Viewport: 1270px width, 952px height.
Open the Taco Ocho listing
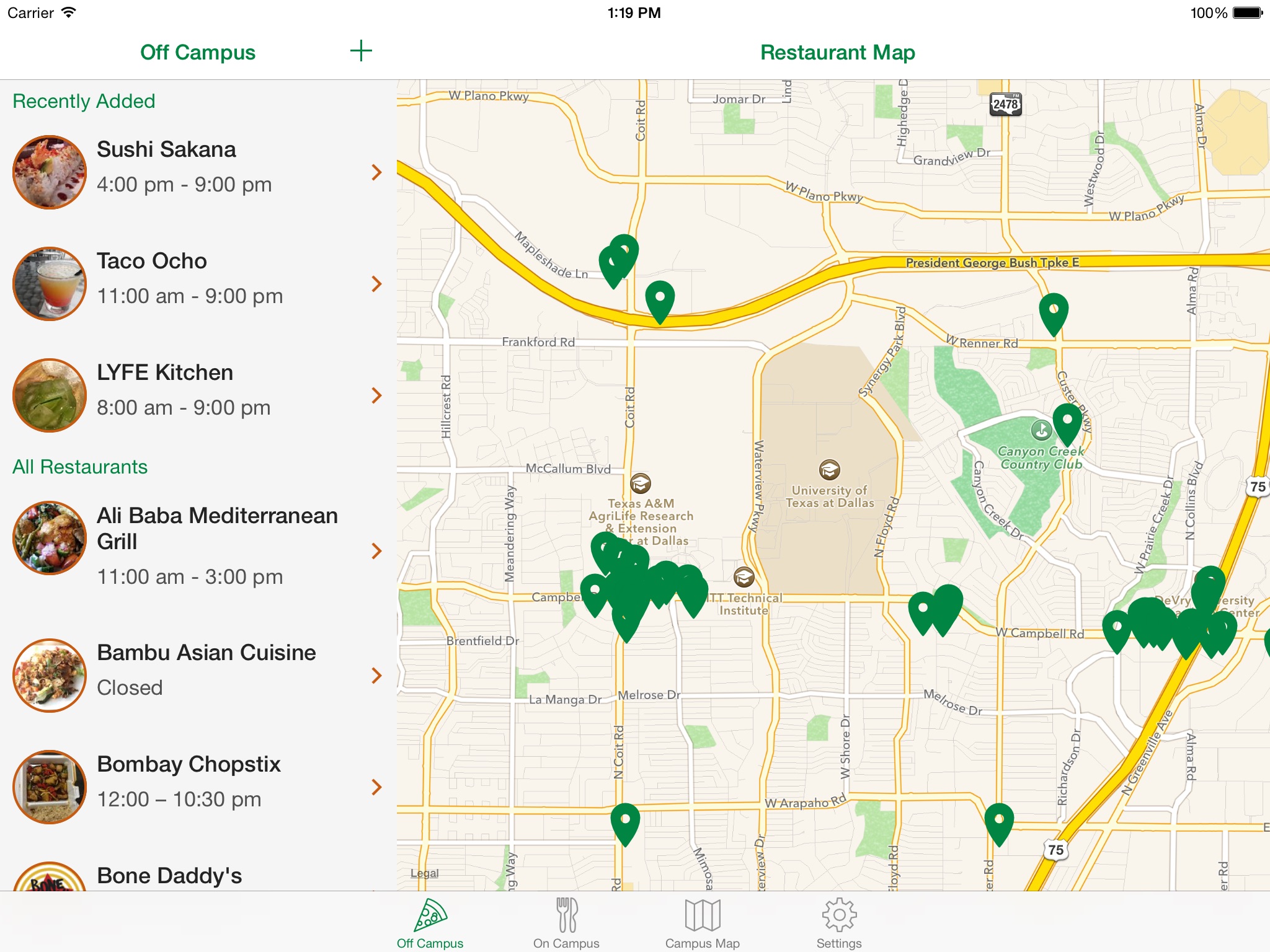(198, 283)
